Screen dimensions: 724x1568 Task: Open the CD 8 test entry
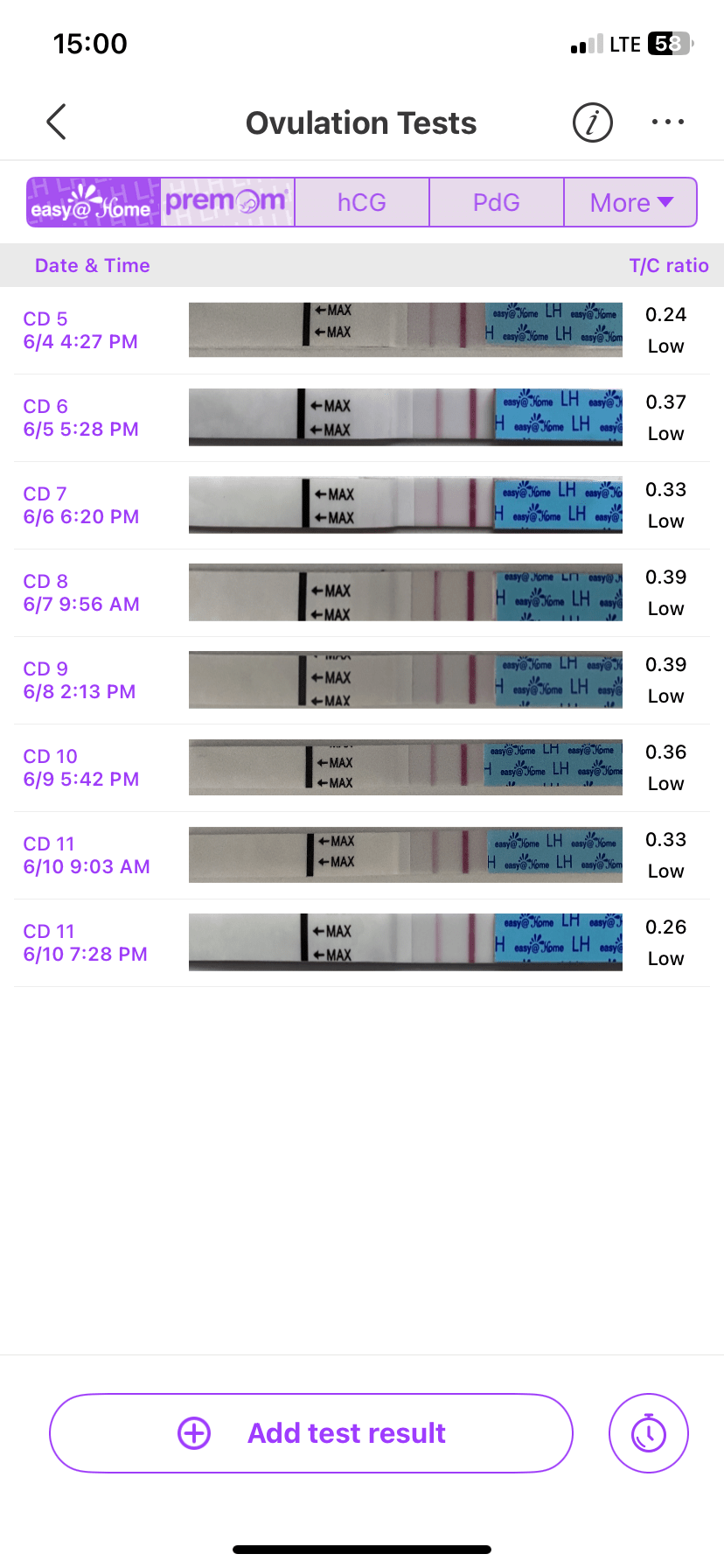coord(362,592)
